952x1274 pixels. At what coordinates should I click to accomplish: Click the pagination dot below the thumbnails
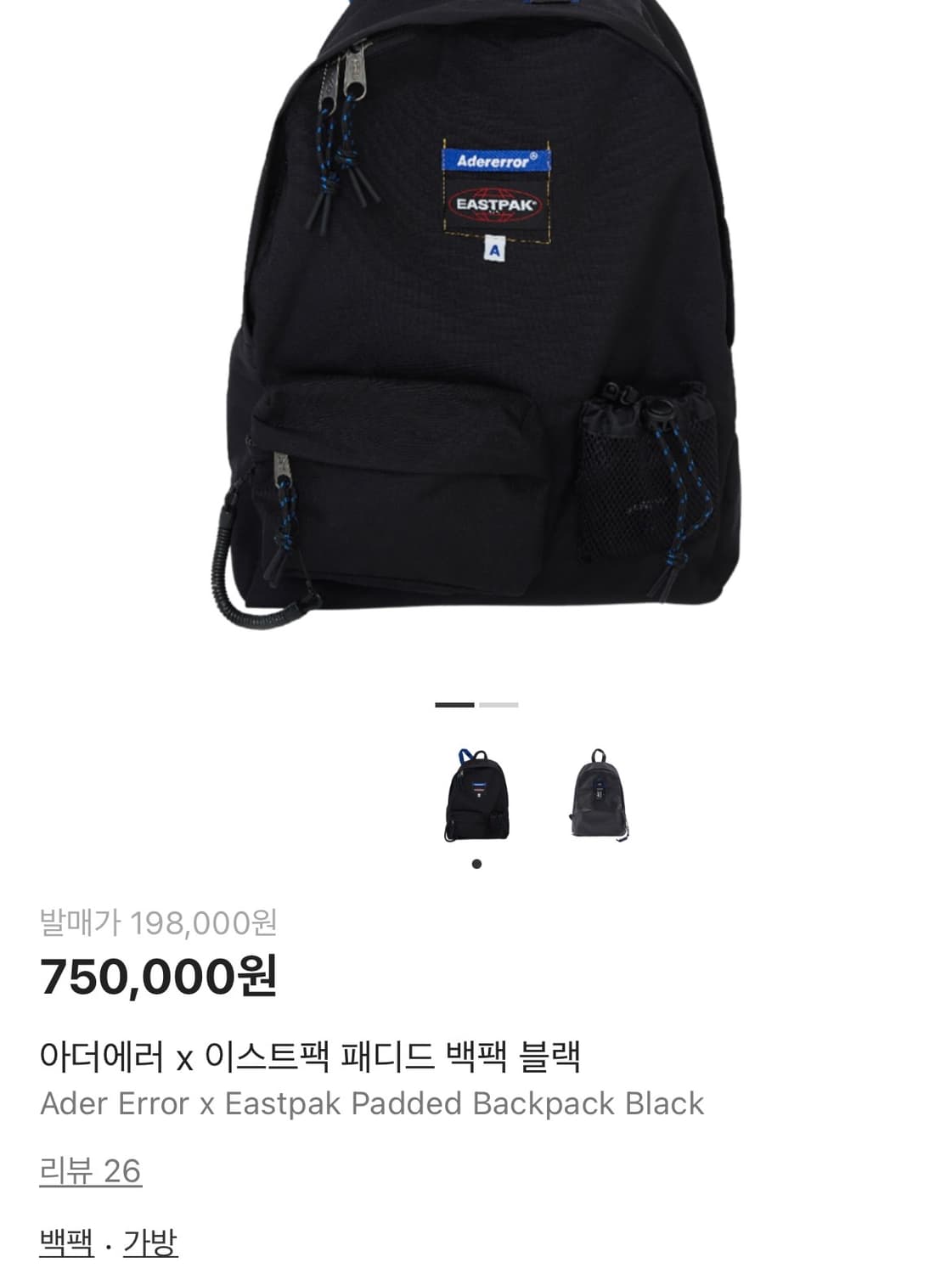476,864
